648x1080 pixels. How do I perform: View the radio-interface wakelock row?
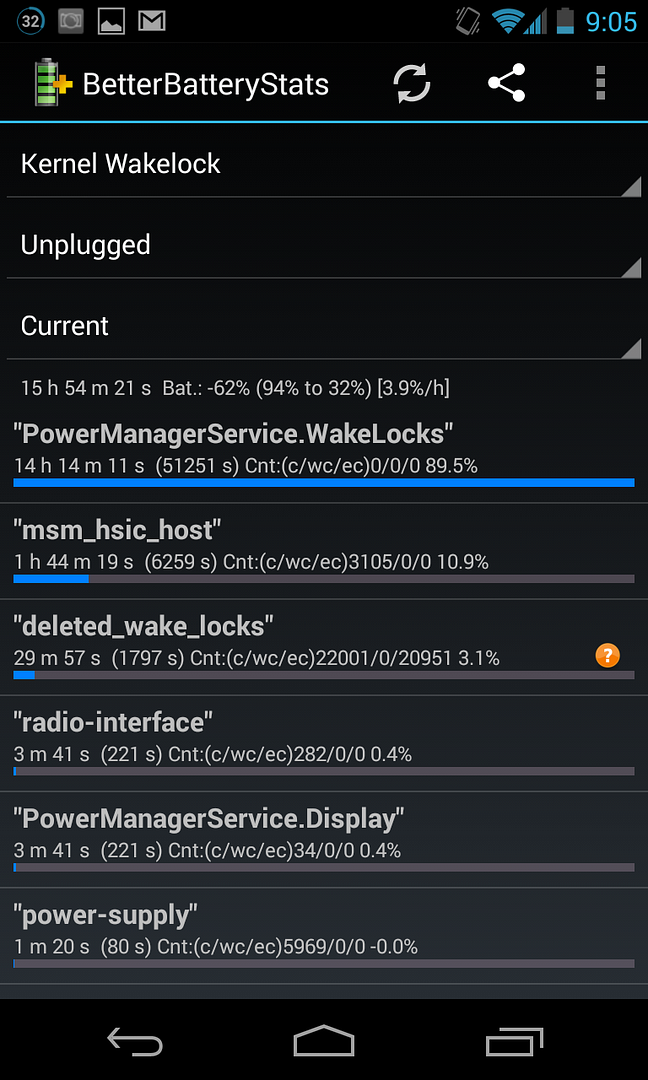coord(324,742)
